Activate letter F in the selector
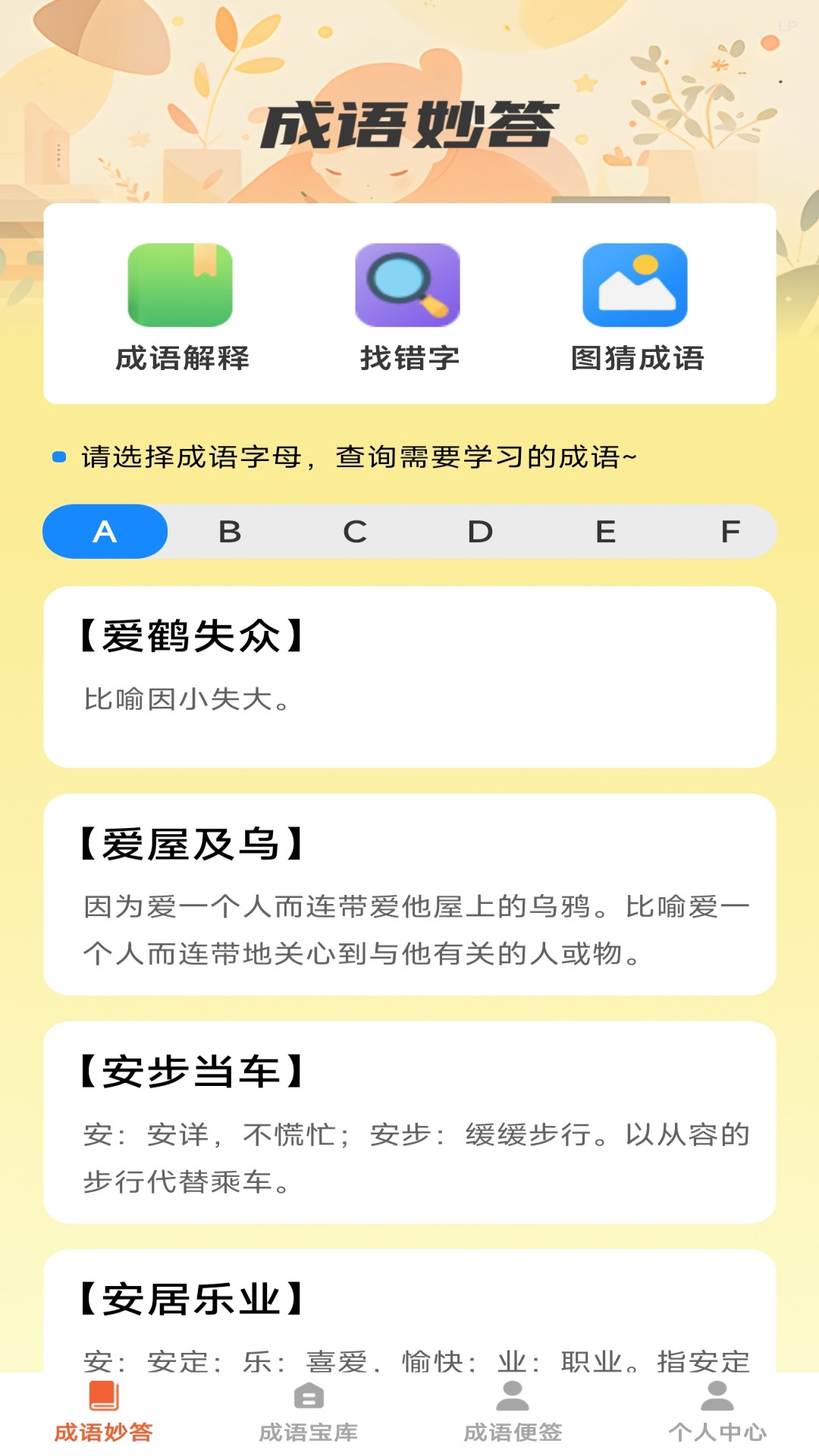Viewport: 819px width, 1456px height. pyautogui.click(x=730, y=532)
